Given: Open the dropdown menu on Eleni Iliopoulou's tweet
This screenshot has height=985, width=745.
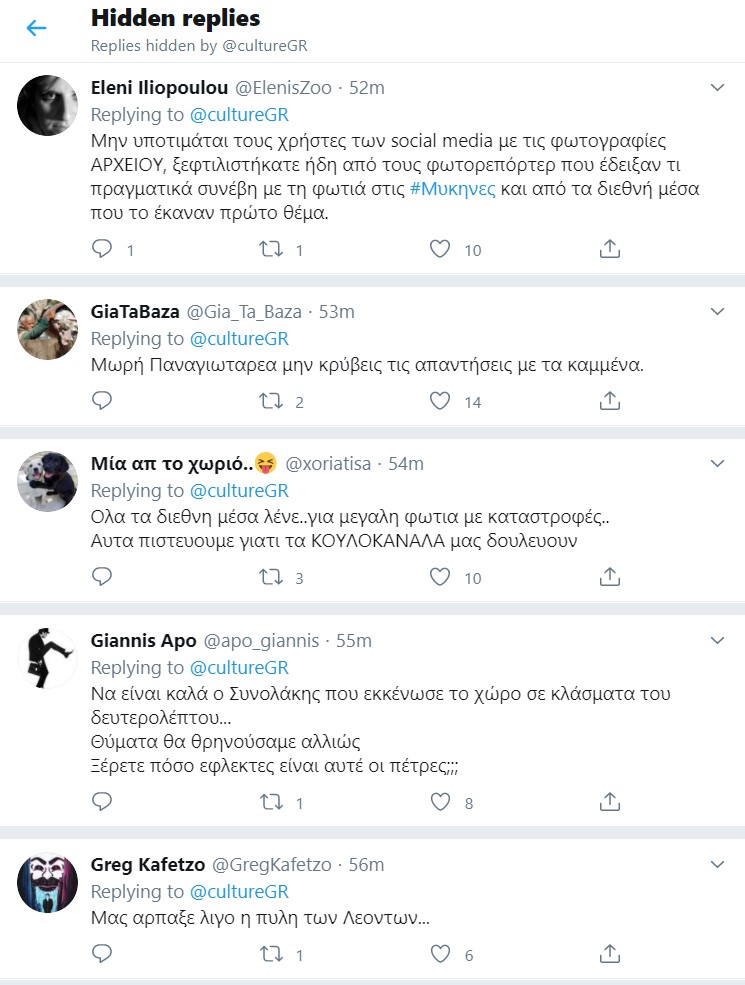Looking at the screenshot, I should coord(717,88).
